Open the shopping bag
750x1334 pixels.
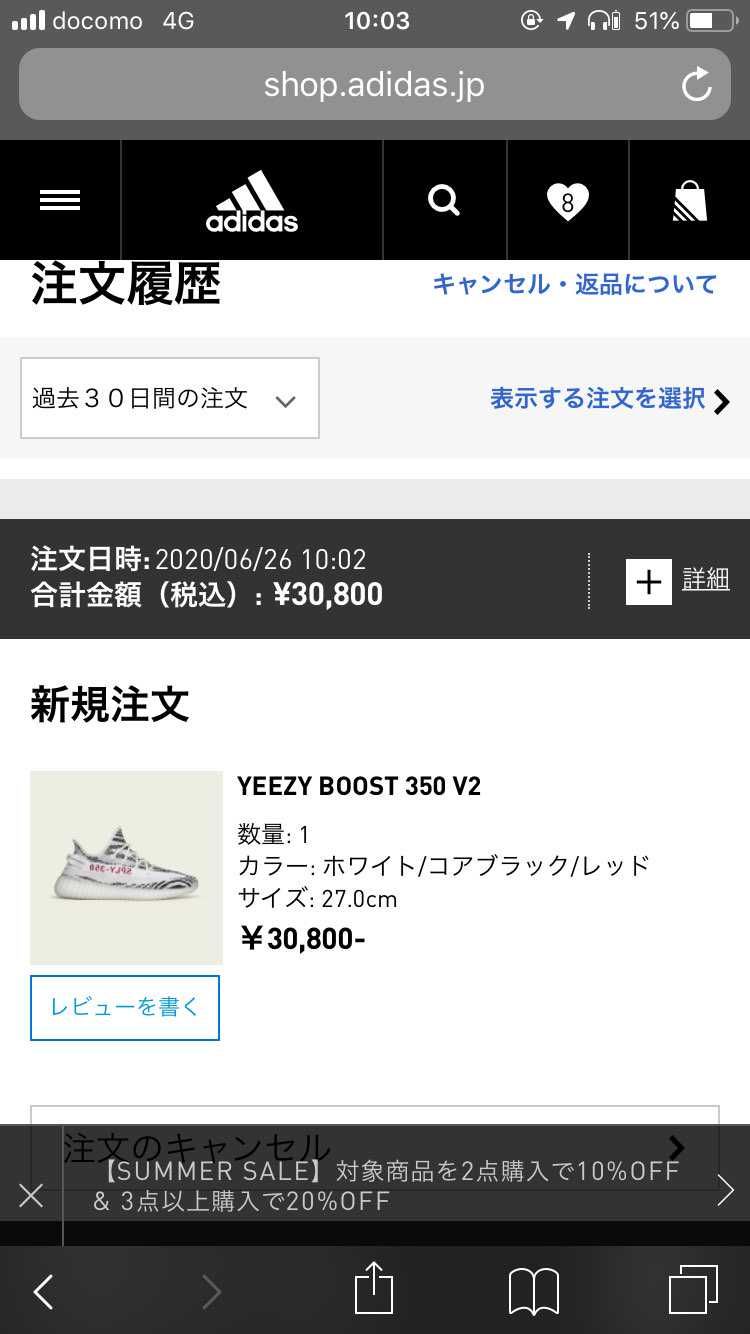point(689,199)
